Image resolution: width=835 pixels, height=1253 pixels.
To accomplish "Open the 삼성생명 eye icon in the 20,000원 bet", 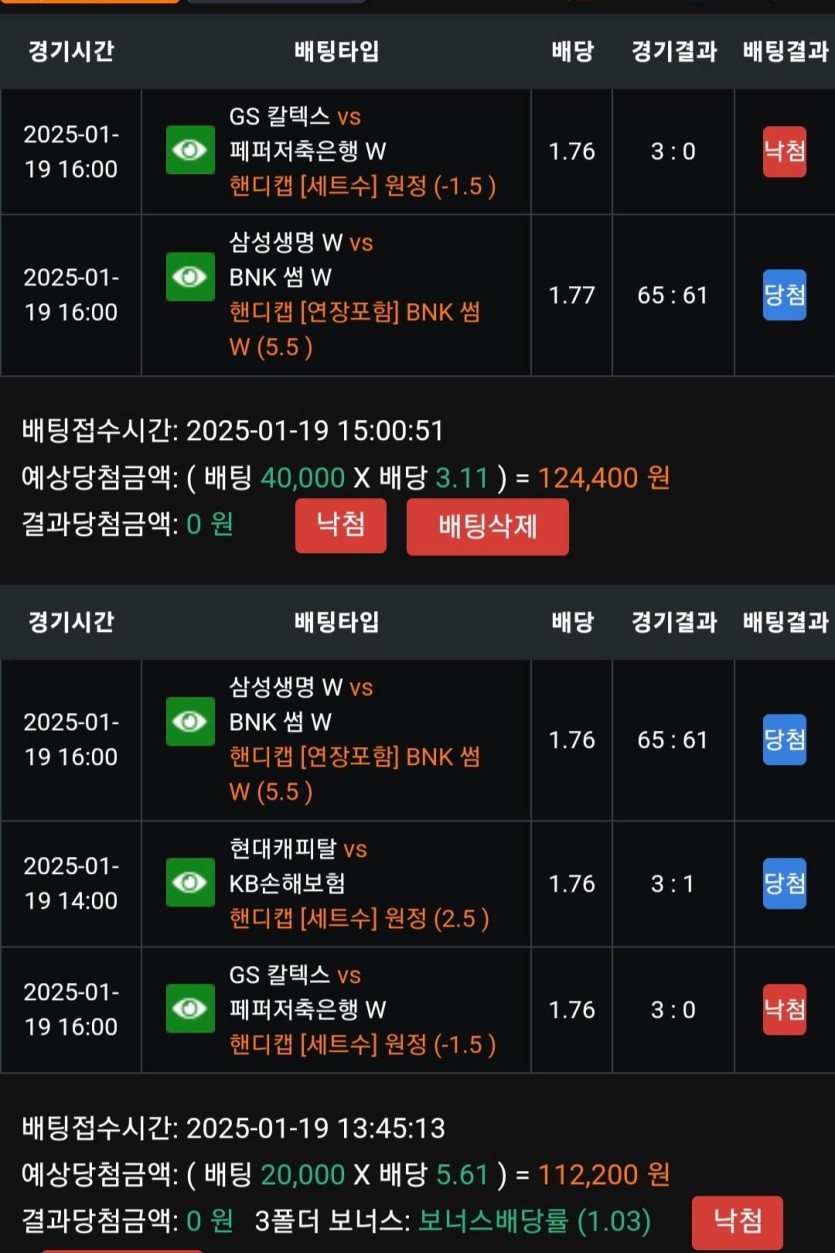I will [x=190, y=721].
